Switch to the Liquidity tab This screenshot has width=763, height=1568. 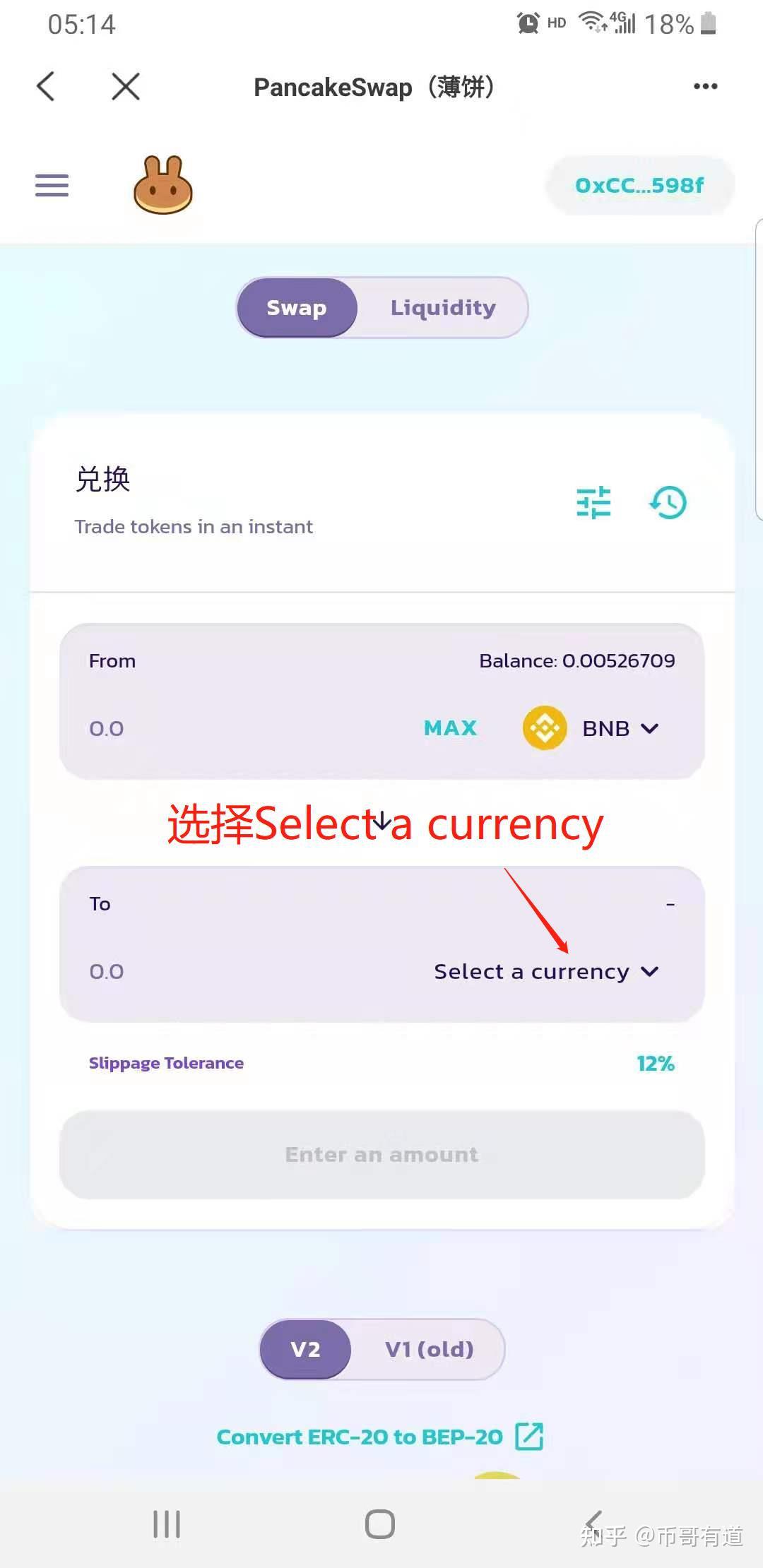point(443,308)
